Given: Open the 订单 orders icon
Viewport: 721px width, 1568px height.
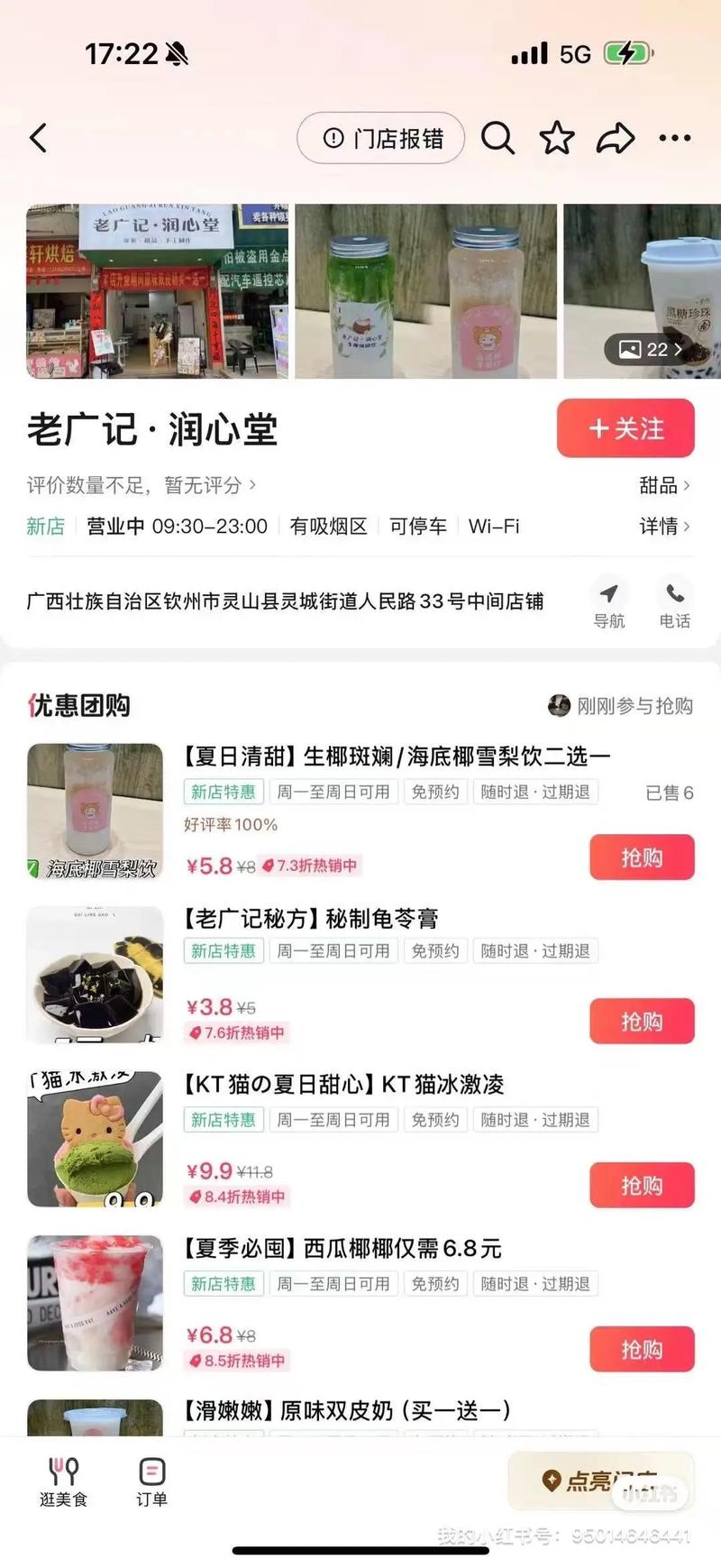Looking at the screenshot, I should click(x=150, y=1477).
